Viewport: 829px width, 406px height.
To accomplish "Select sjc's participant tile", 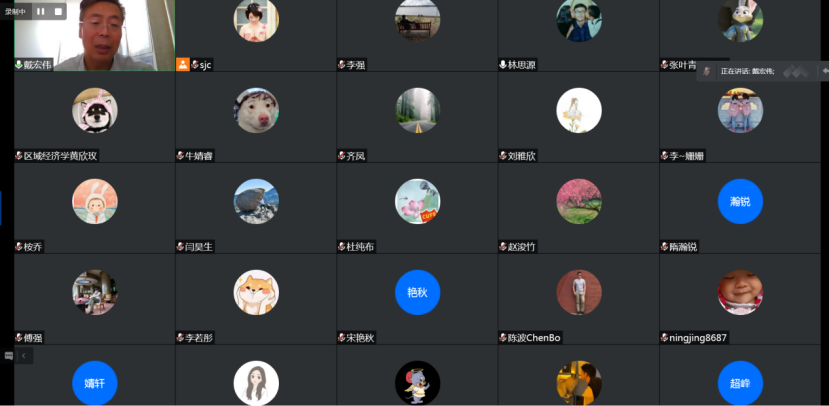I will tap(256, 30).
